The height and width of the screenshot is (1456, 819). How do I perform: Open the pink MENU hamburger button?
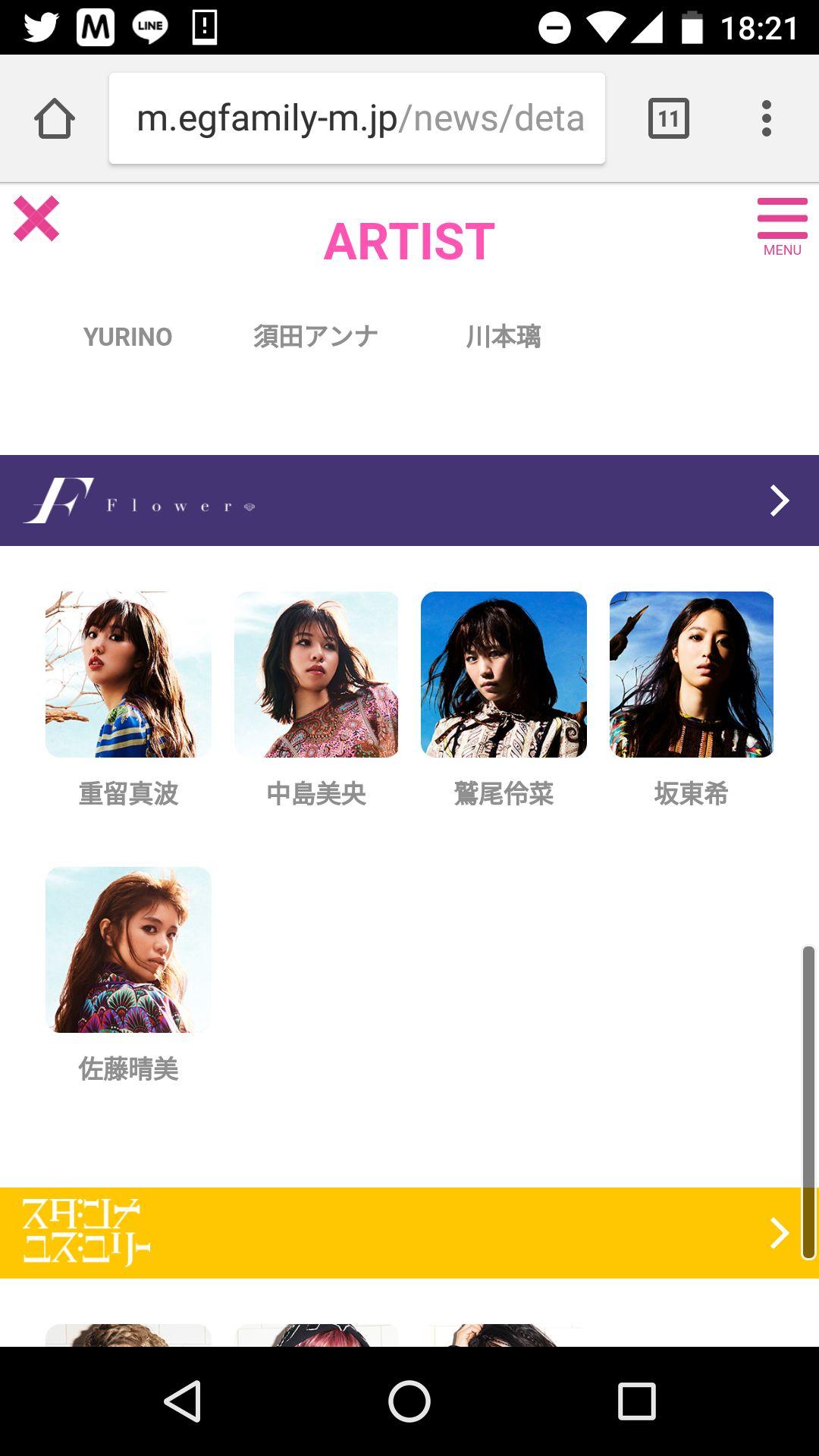point(782,226)
